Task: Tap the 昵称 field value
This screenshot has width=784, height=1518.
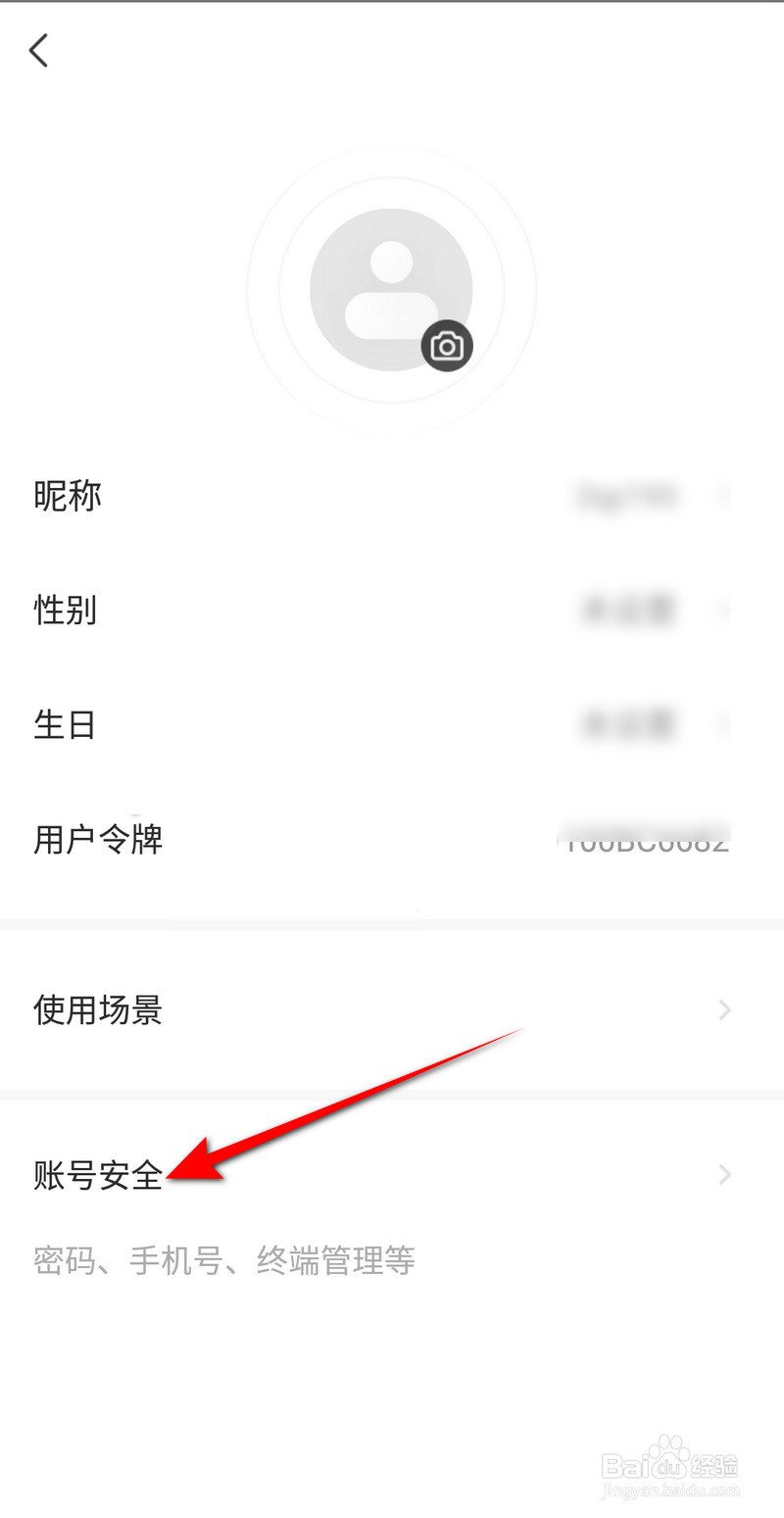Action: point(627,495)
